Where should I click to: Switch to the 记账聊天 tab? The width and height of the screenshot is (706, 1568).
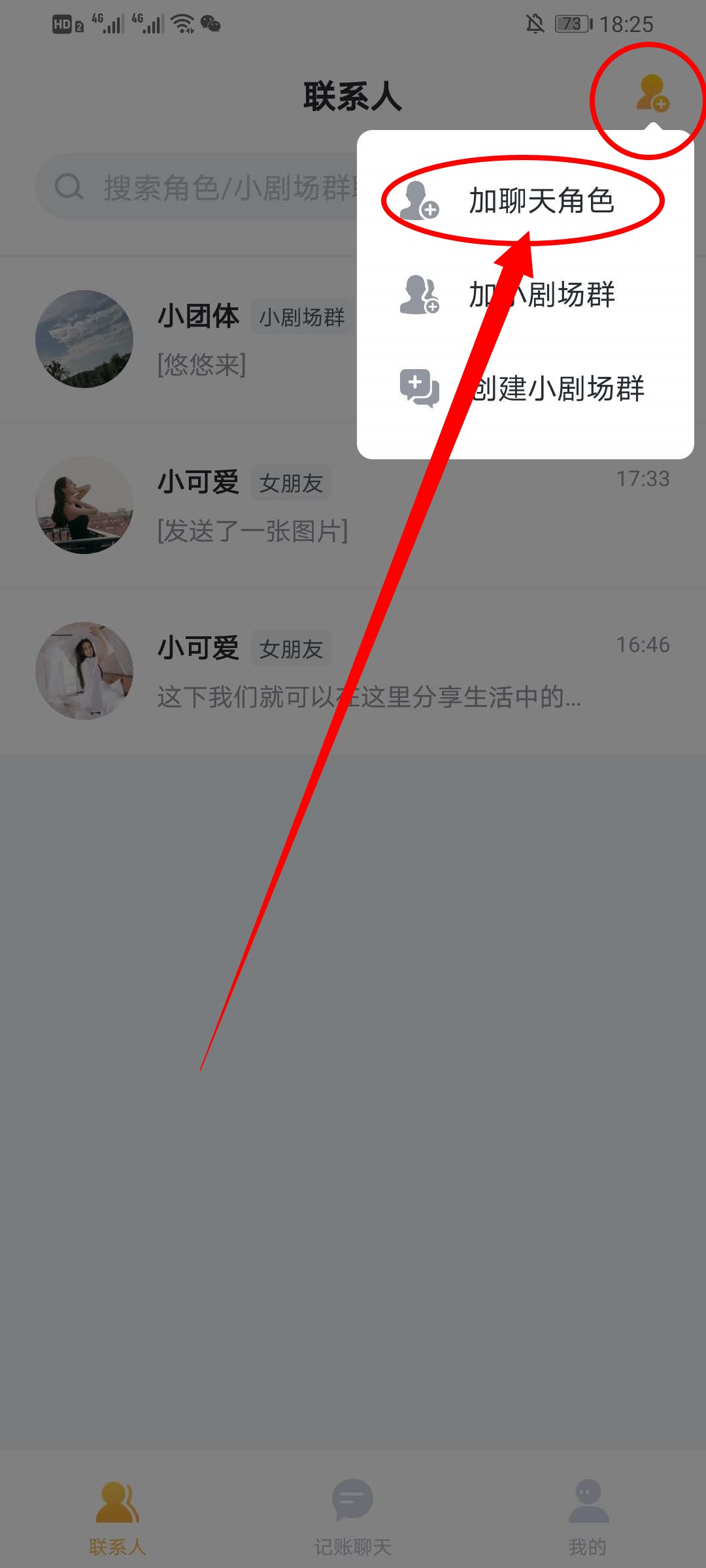point(352,1516)
